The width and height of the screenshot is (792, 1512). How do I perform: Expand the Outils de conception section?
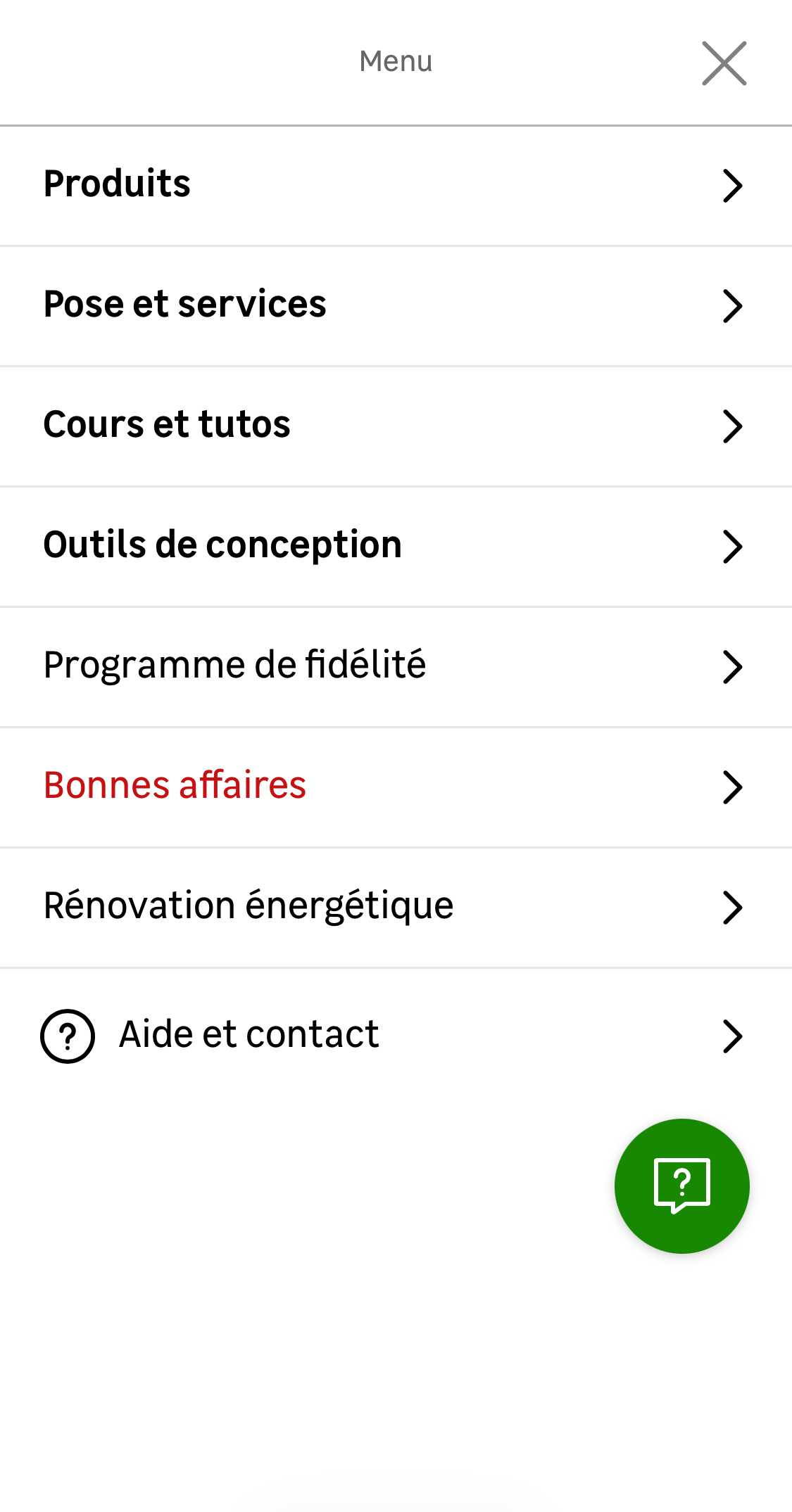(x=222, y=545)
